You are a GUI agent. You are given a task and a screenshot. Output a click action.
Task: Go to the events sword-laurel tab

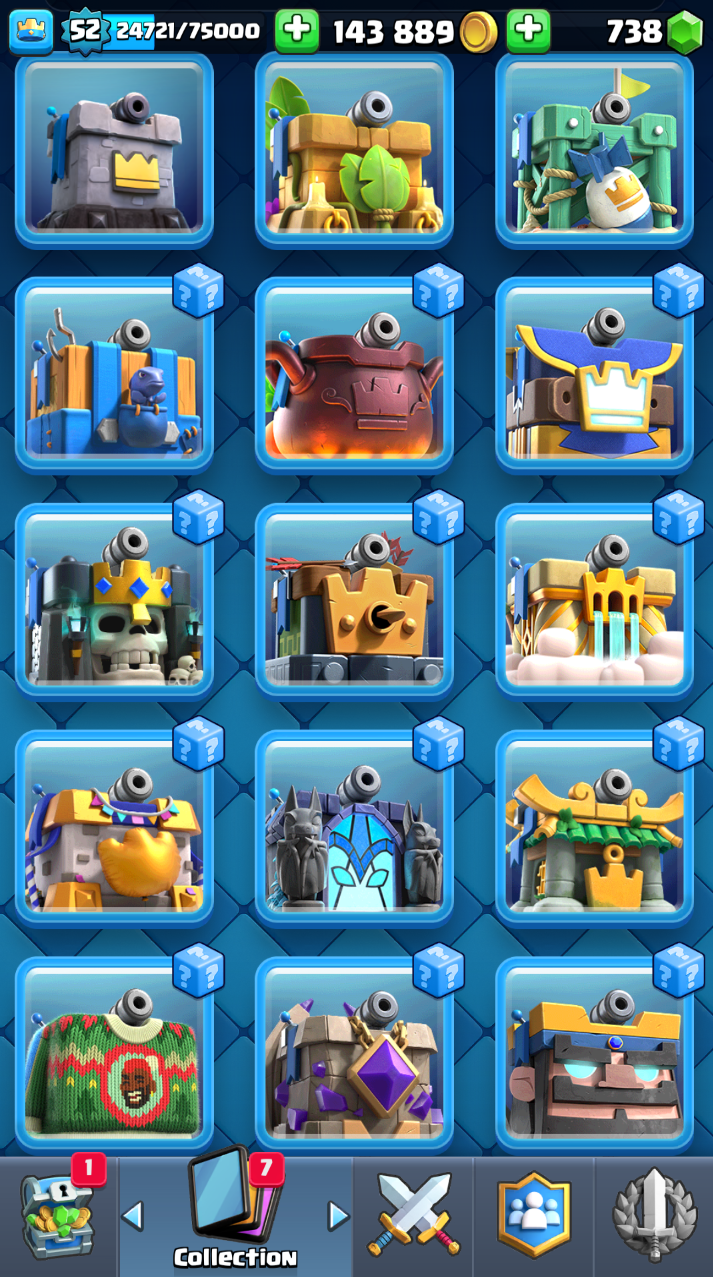[x=653, y=1217]
